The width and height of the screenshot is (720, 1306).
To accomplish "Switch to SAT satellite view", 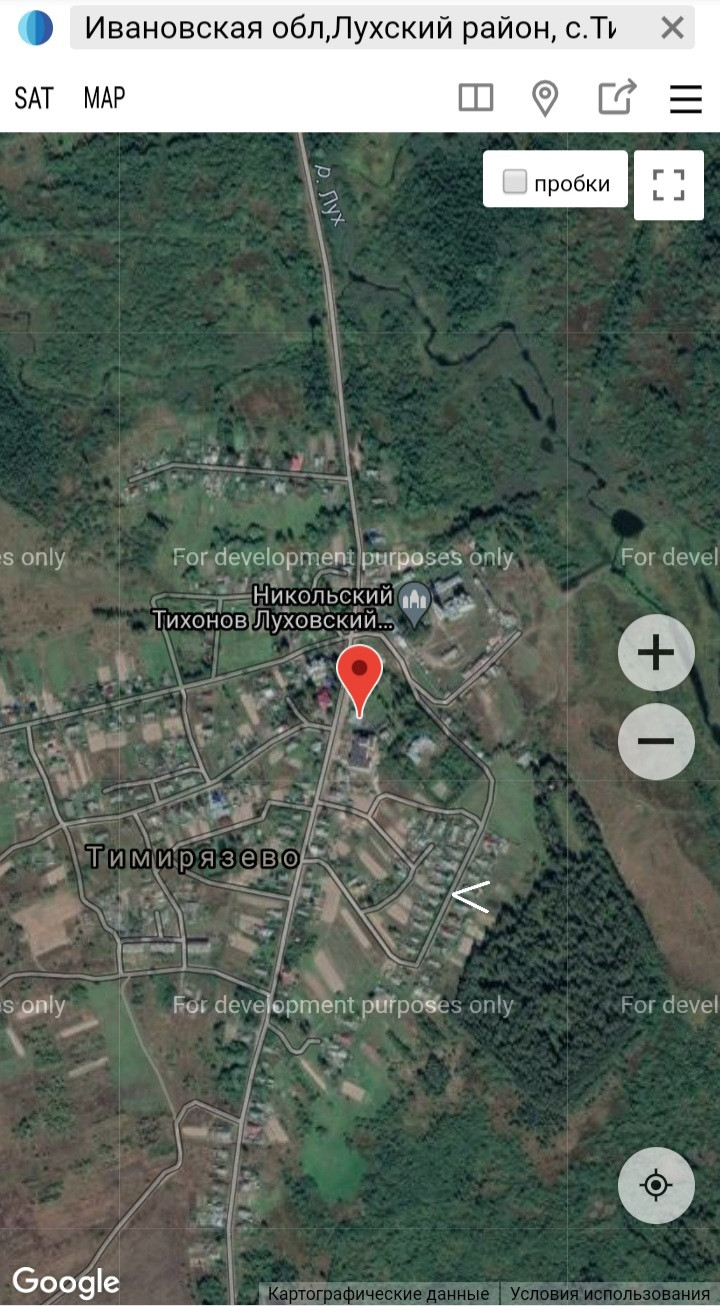I will [34, 98].
